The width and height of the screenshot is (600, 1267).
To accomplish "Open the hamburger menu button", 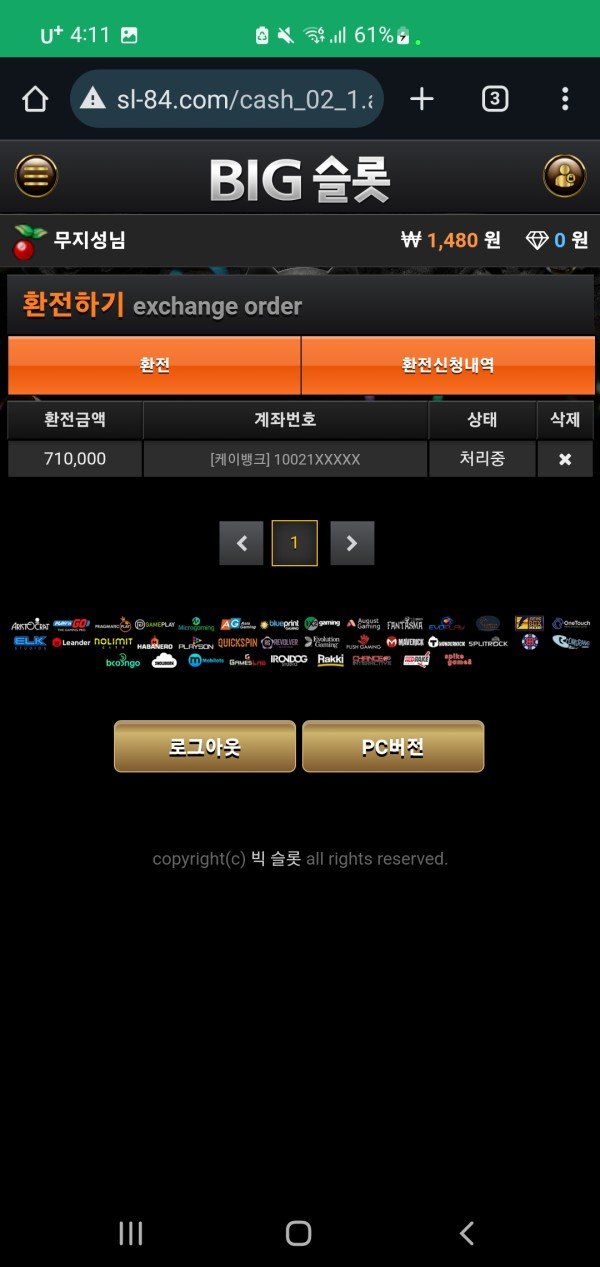I will pyautogui.click(x=36, y=177).
